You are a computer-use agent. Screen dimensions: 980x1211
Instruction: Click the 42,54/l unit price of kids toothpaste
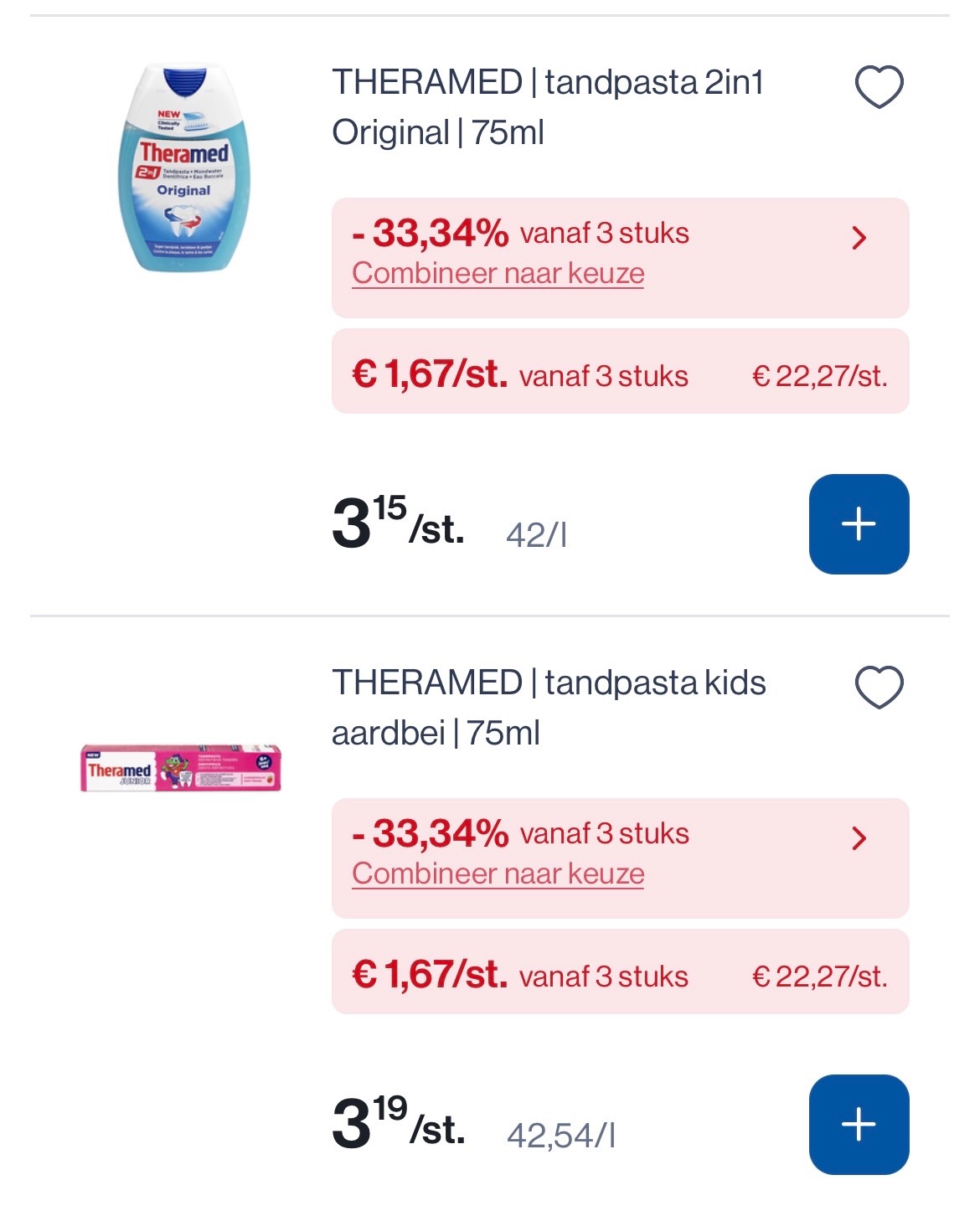coord(561,1133)
